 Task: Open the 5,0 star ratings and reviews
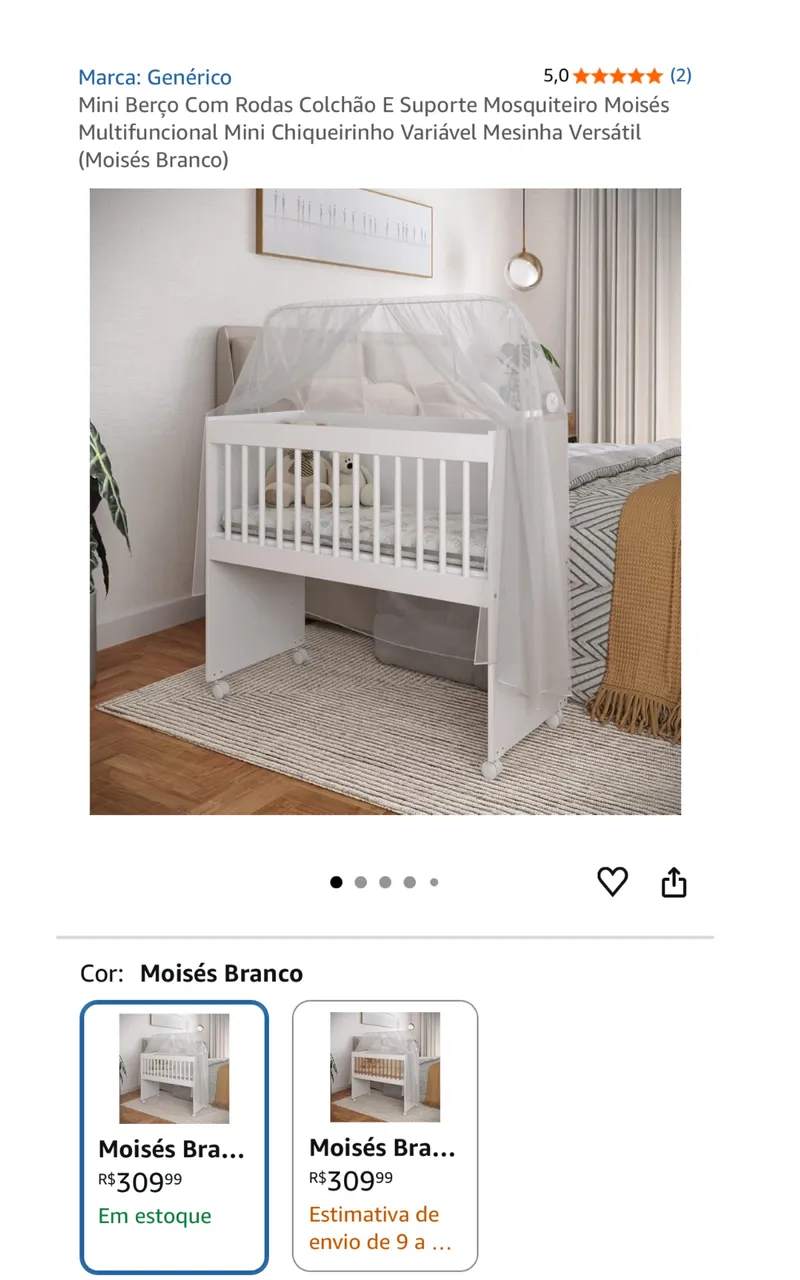617,76
